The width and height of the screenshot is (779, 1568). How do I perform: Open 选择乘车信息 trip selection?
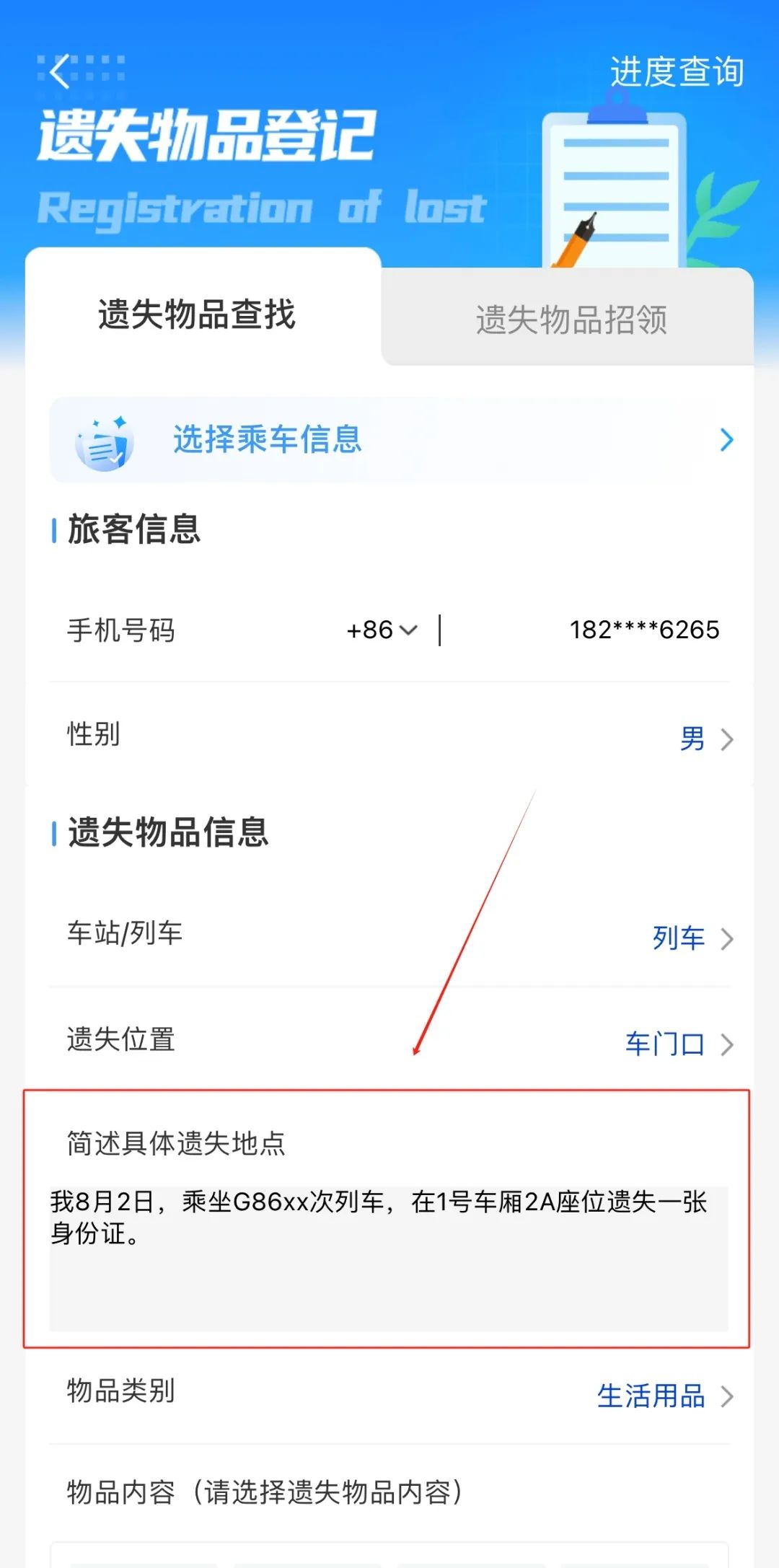point(389,439)
